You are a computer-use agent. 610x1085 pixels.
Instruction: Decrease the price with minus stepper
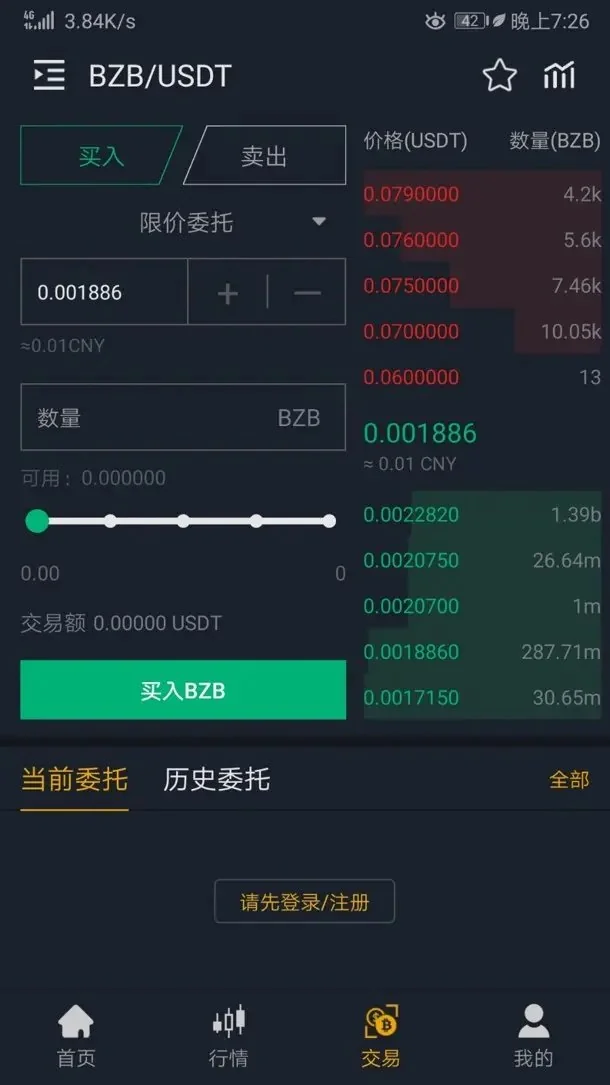pyautogui.click(x=307, y=293)
